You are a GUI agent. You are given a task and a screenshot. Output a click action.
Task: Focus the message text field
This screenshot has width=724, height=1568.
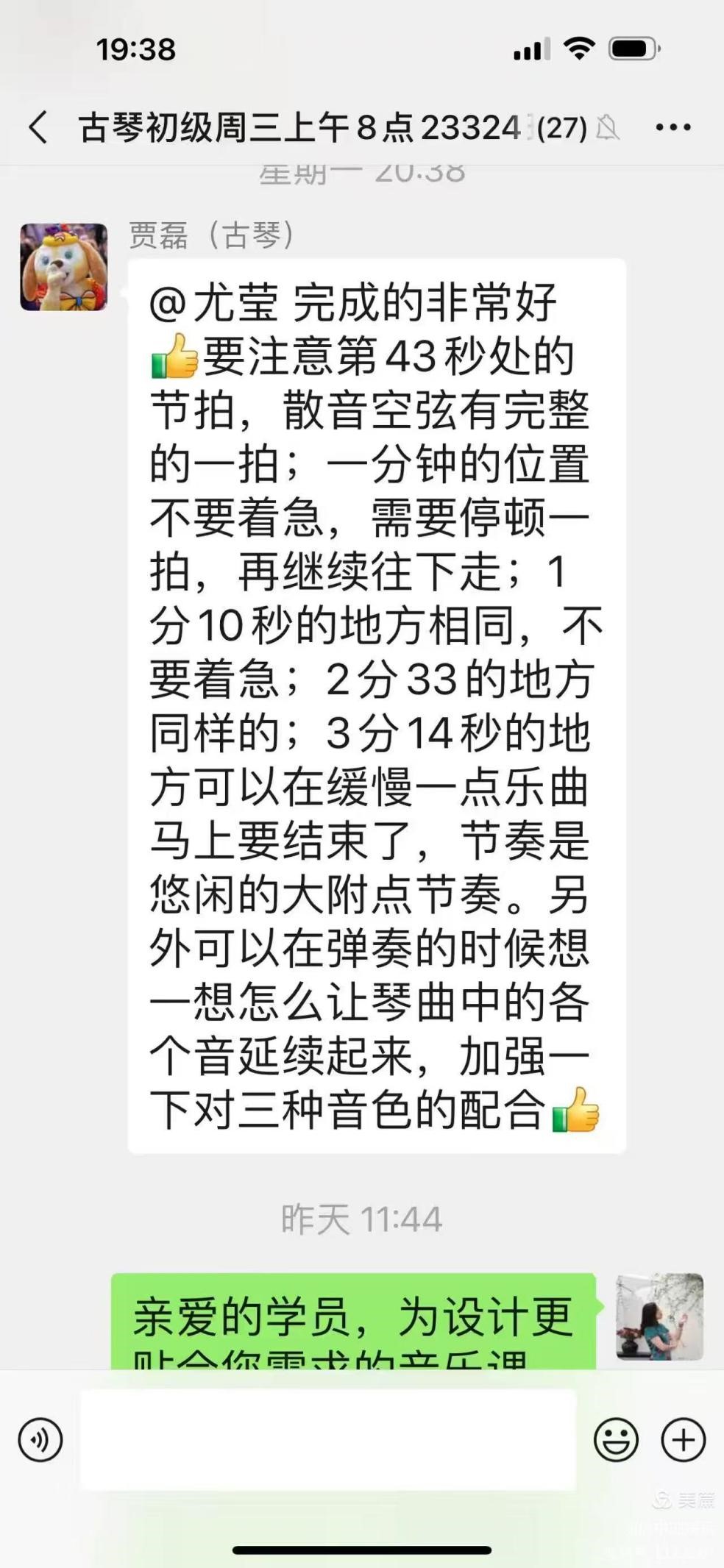click(327, 1439)
